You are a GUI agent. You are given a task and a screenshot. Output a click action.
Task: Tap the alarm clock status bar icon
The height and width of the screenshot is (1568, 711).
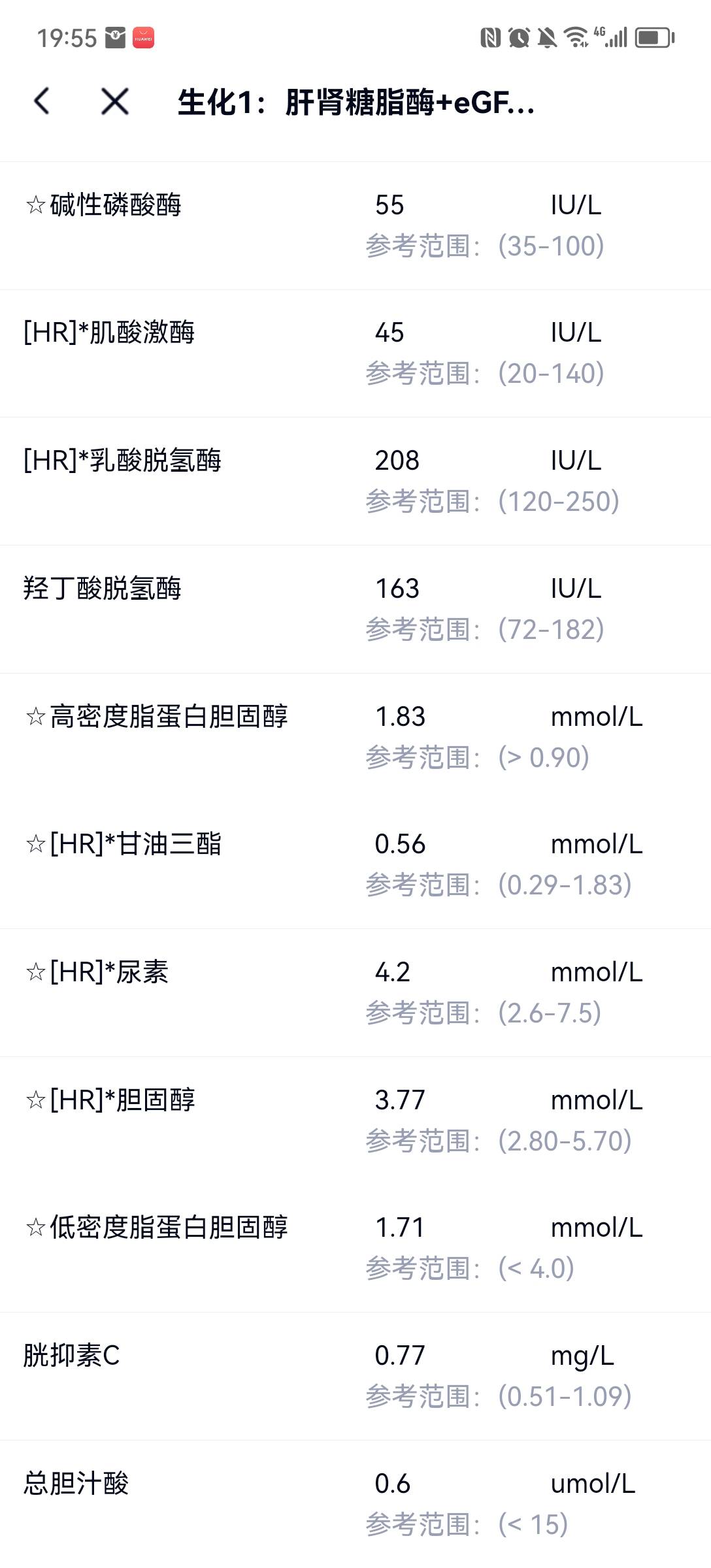(518, 37)
